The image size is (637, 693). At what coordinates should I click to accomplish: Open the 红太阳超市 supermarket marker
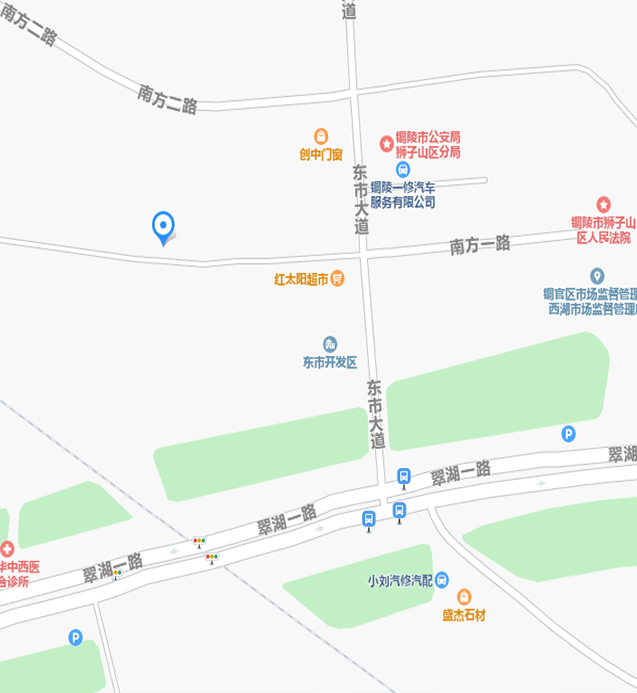[338, 279]
